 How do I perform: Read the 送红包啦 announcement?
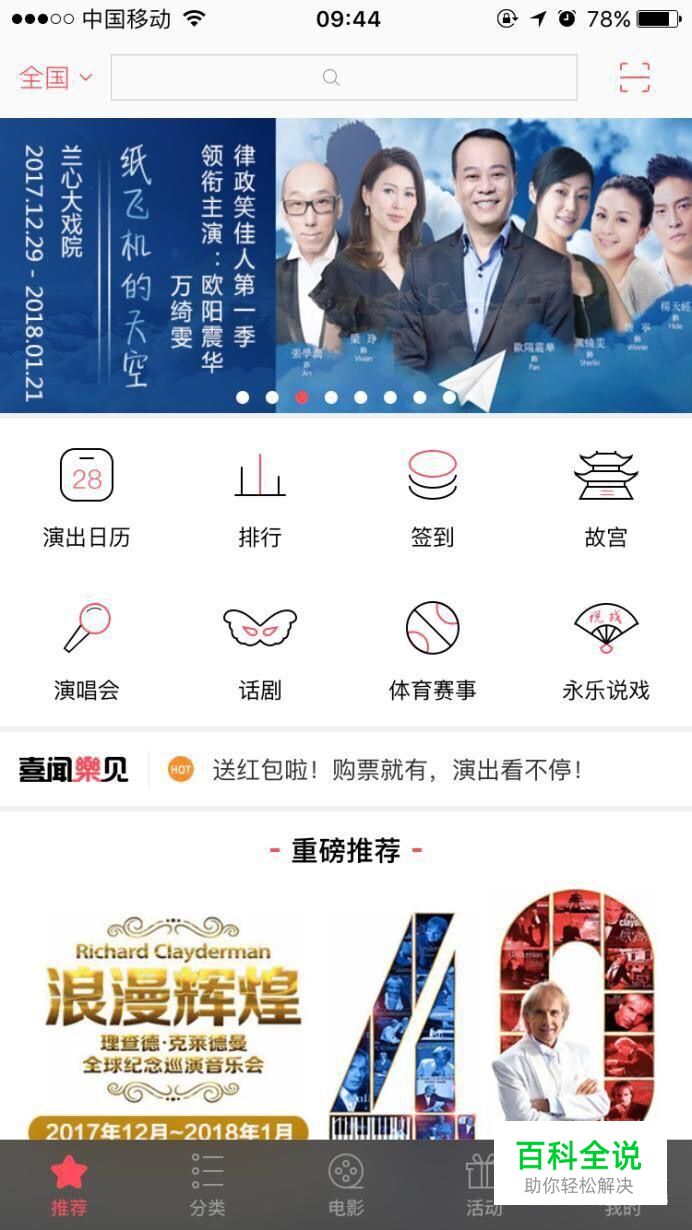click(396, 770)
